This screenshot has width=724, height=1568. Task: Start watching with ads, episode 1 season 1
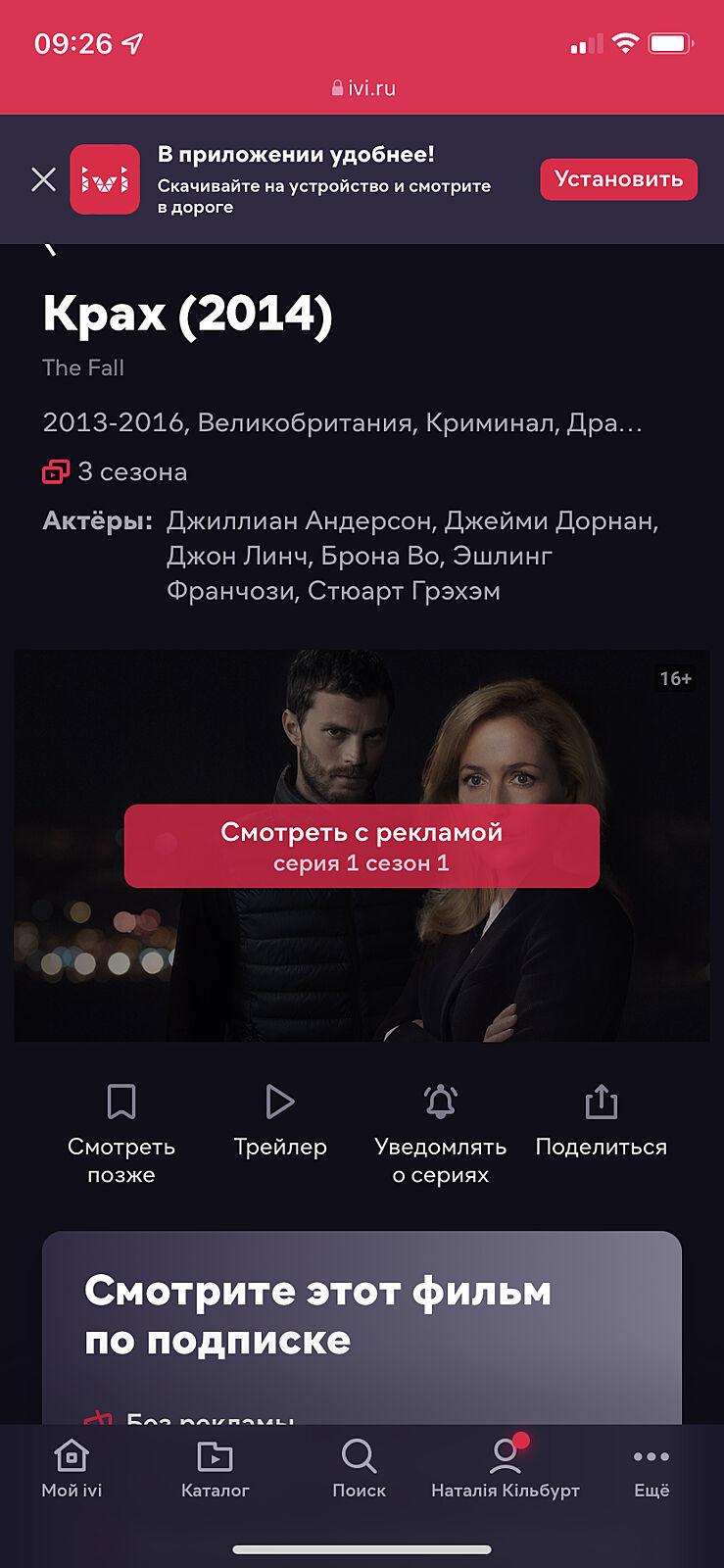click(x=362, y=846)
